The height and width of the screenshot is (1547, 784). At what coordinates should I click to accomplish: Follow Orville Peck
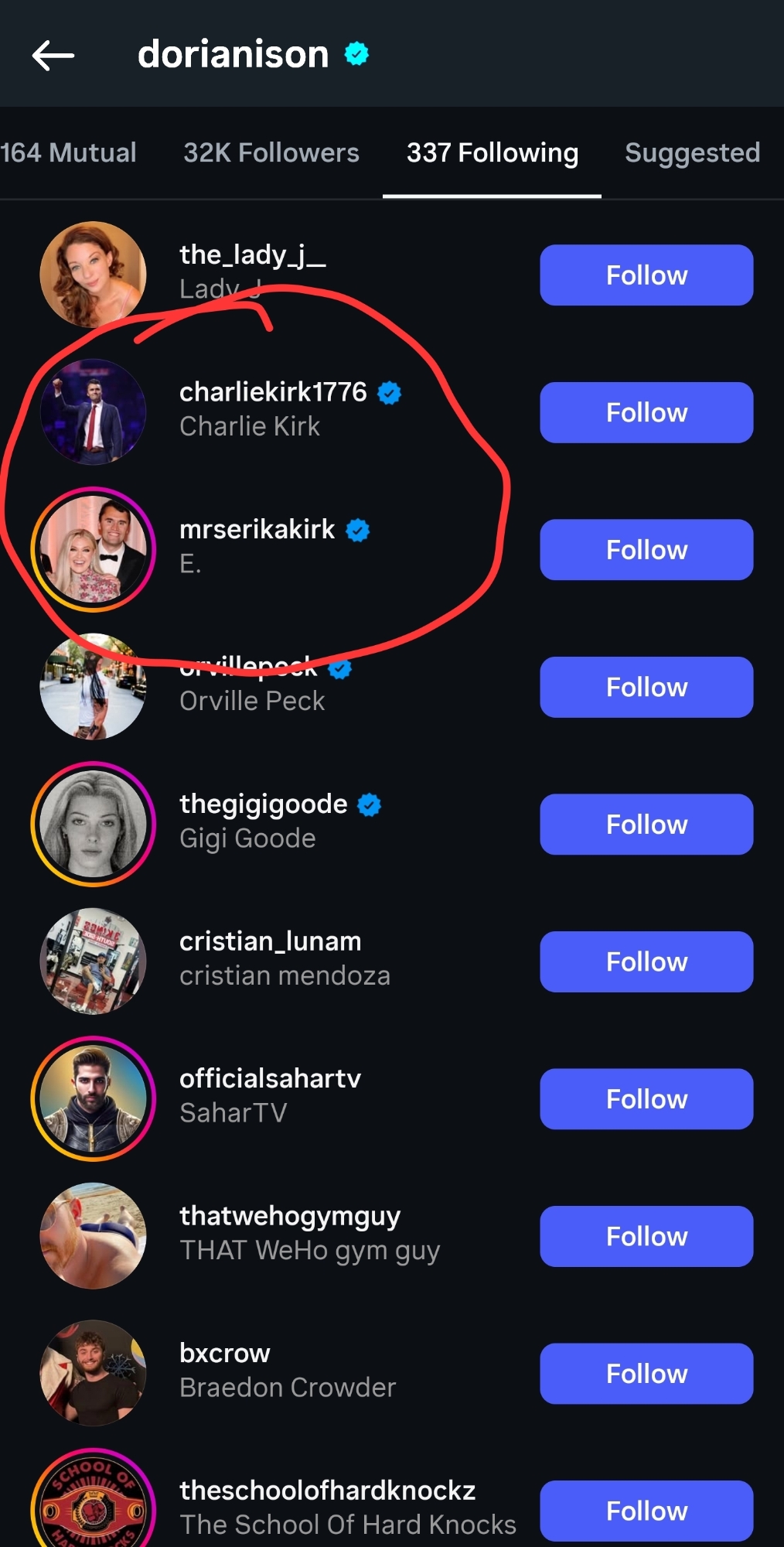pos(646,687)
